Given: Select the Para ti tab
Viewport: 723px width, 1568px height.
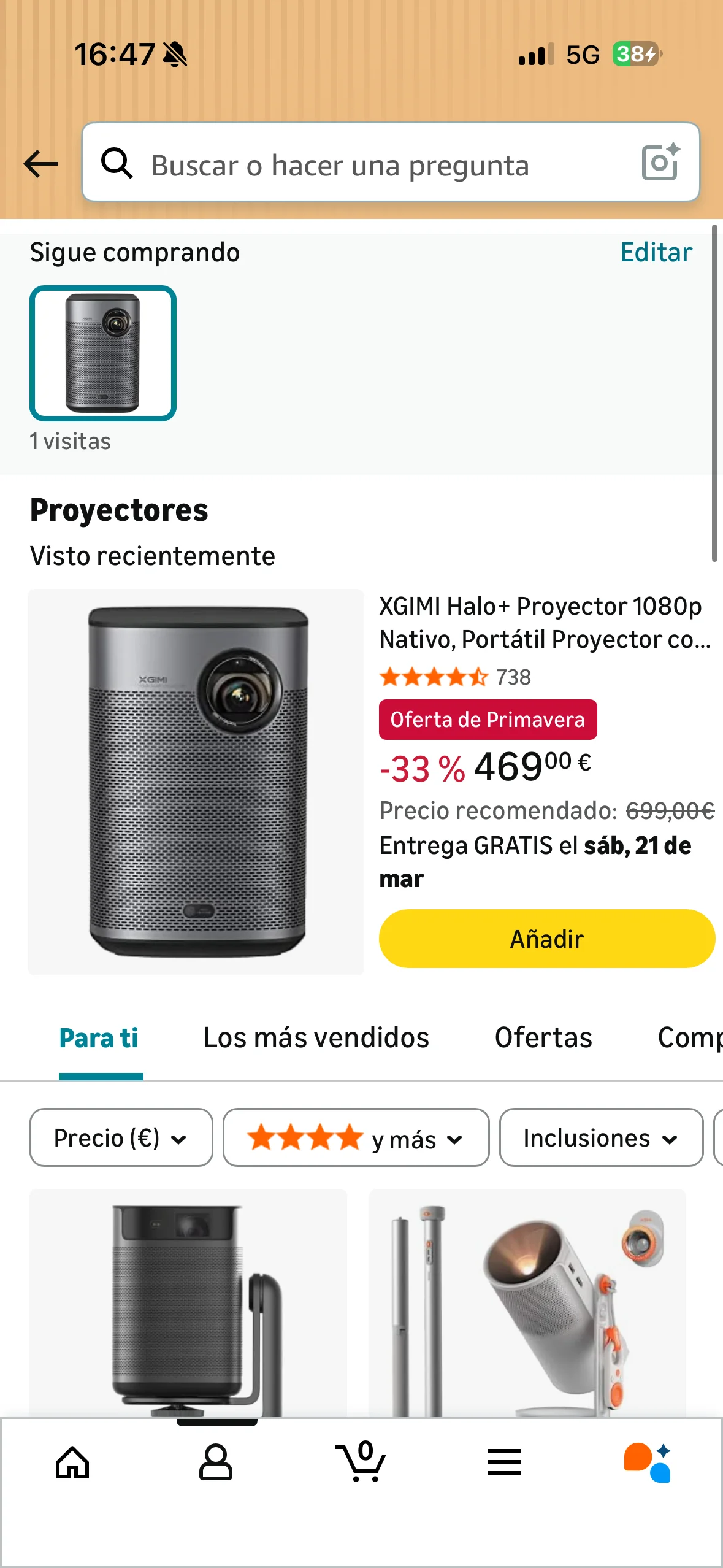Looking at the screenshot, I should pos(99,1038).
